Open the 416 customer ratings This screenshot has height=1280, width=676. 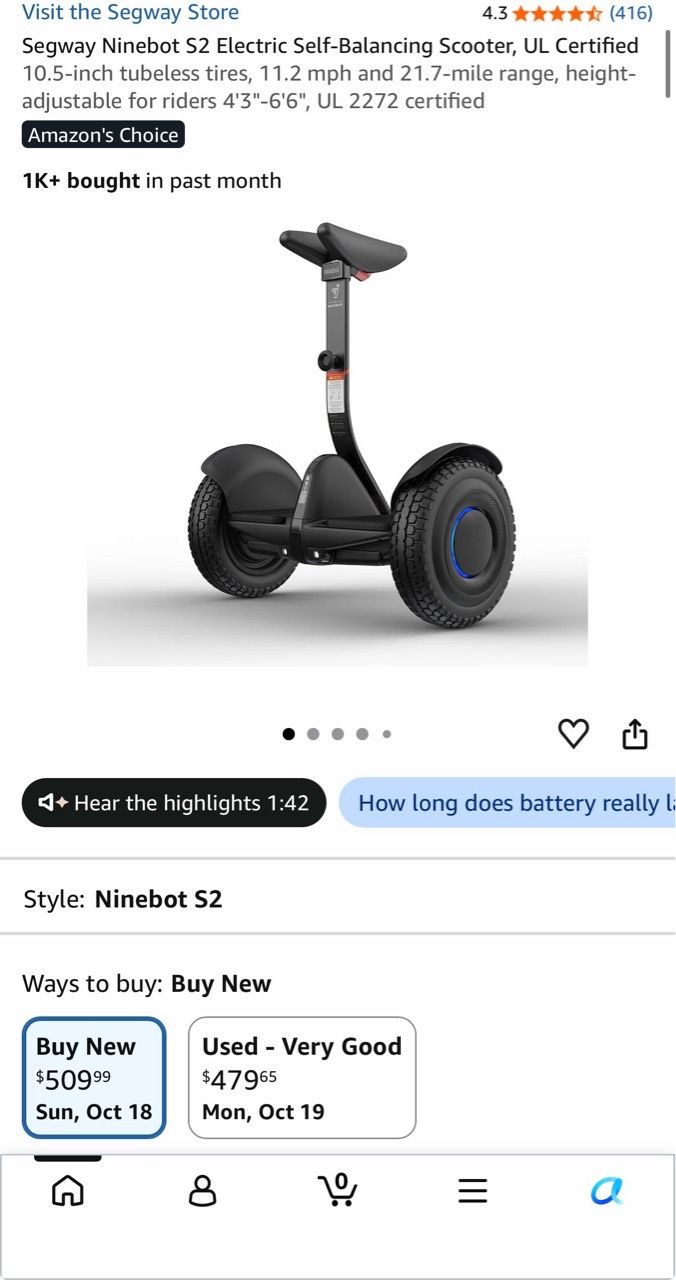coord(631,13)
